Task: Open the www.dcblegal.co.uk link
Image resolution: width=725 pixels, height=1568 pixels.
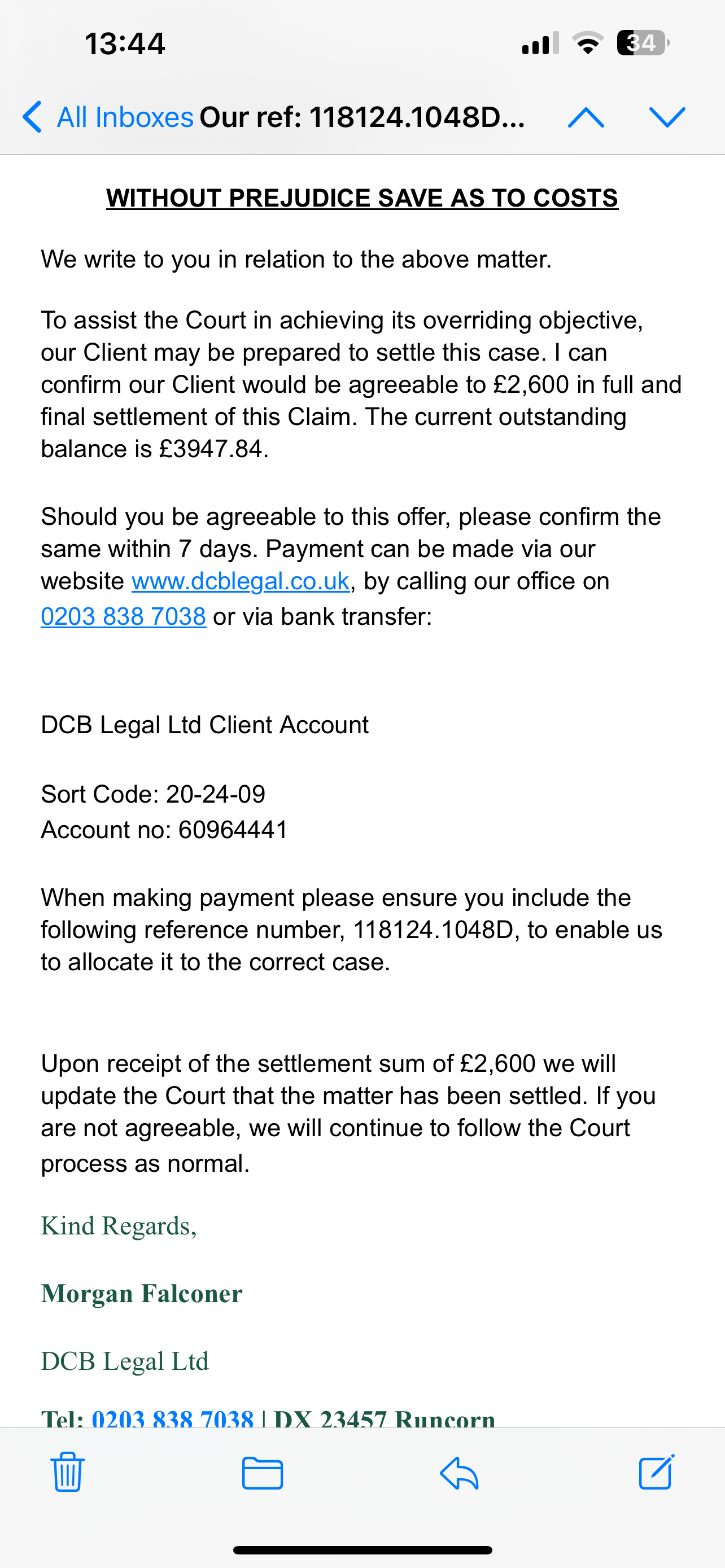Action: [x=241, y=581]
